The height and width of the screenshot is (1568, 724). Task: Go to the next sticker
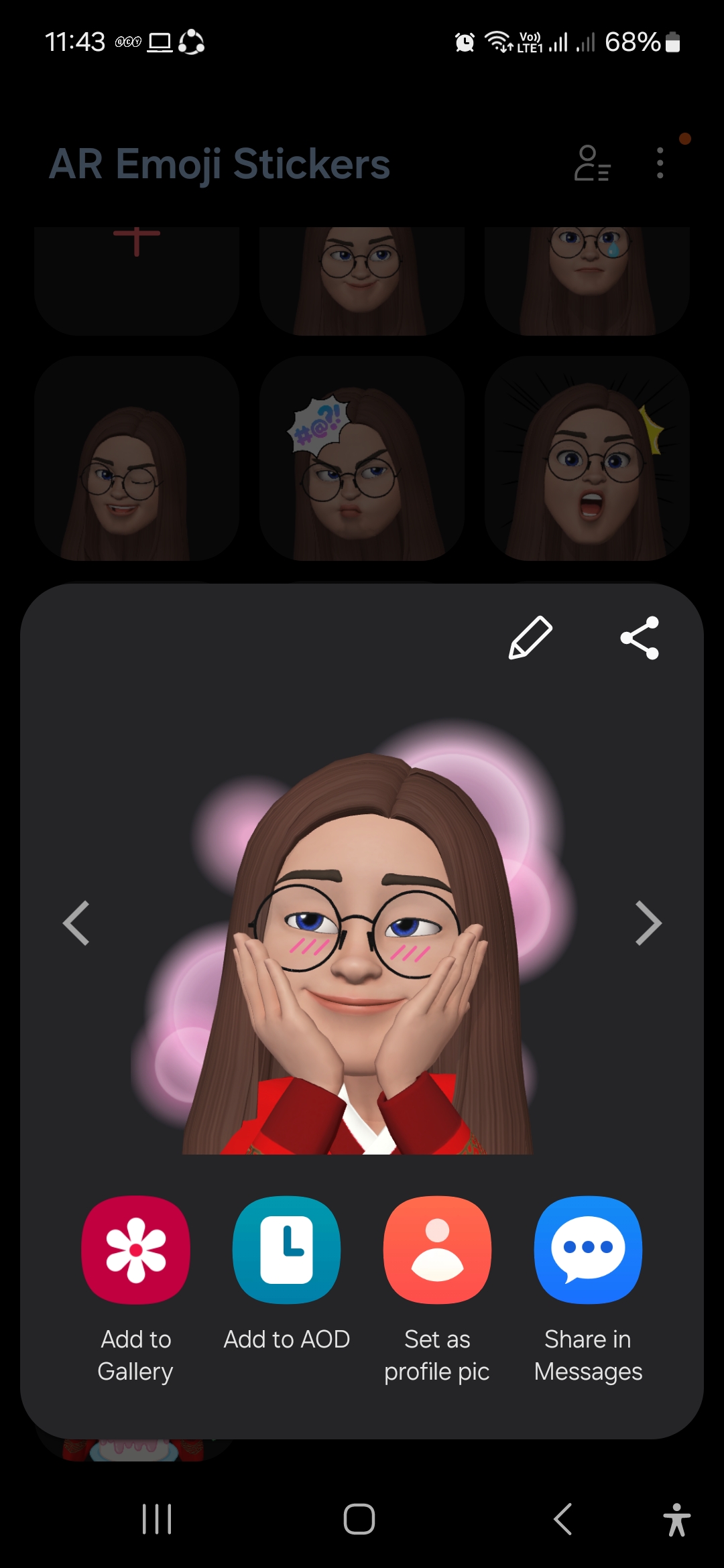tap(648, 923)
